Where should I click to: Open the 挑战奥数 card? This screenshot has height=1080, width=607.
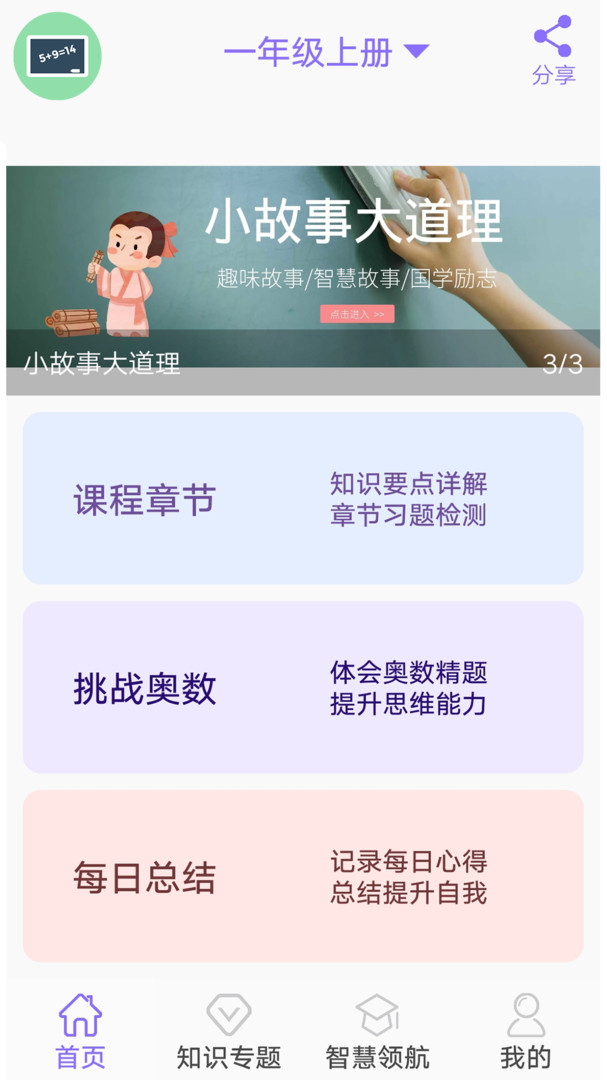pyautogui.click(x=303, y=687)
